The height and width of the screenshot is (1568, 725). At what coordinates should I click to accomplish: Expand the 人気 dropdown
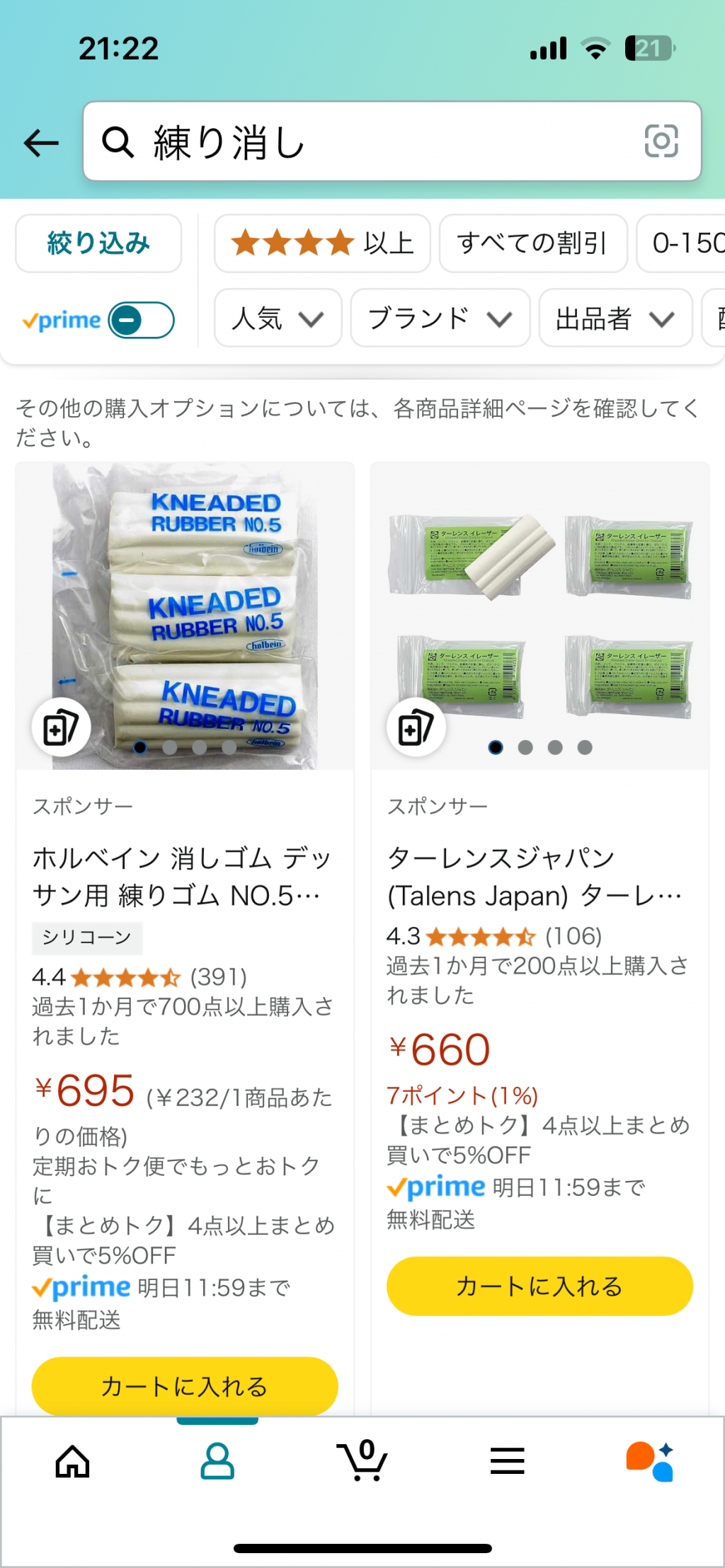tap(278, 318)
